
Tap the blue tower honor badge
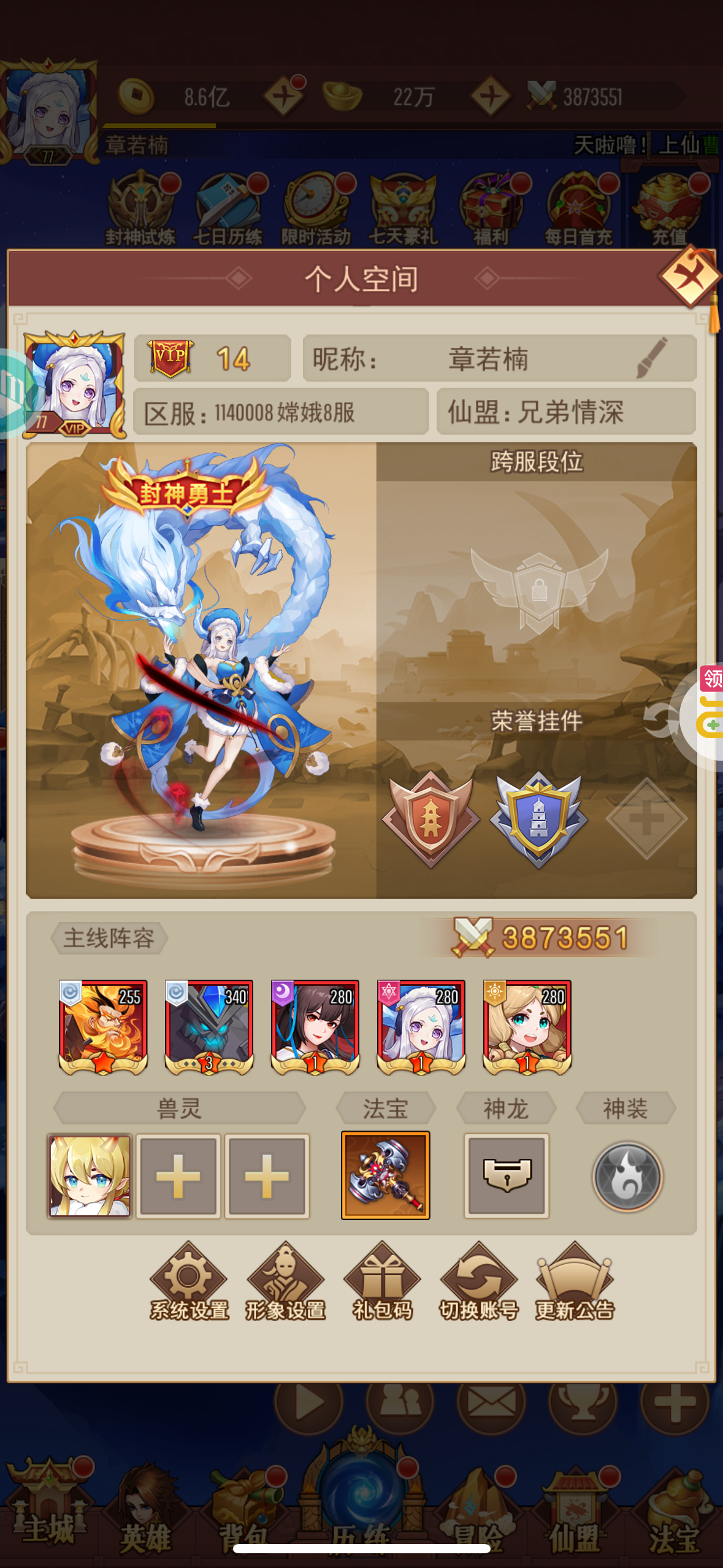tap(538, 819)
